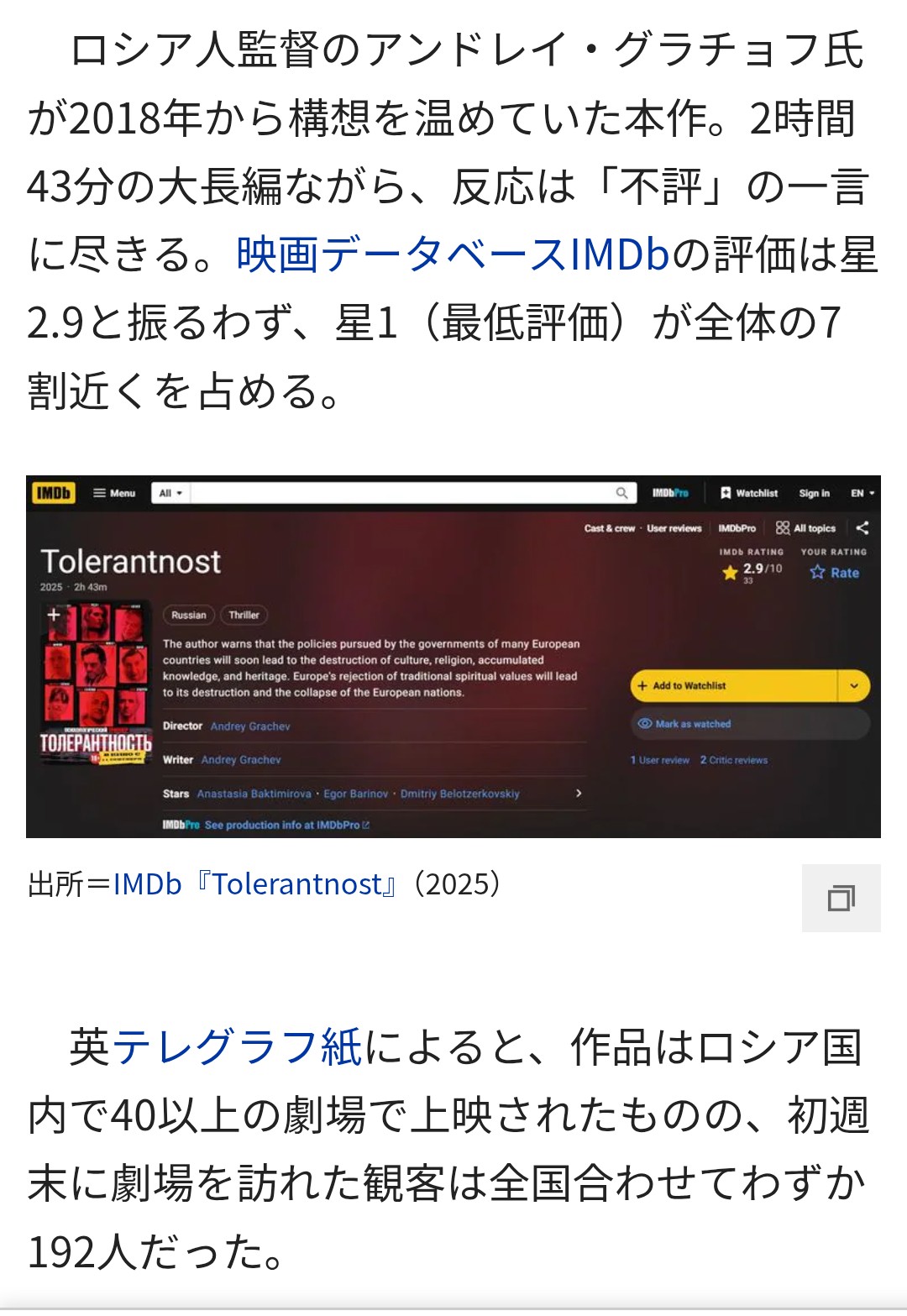907x1316 pixels.
Task: Enlarge the image with the expand icon
Action: click(841, 898)
